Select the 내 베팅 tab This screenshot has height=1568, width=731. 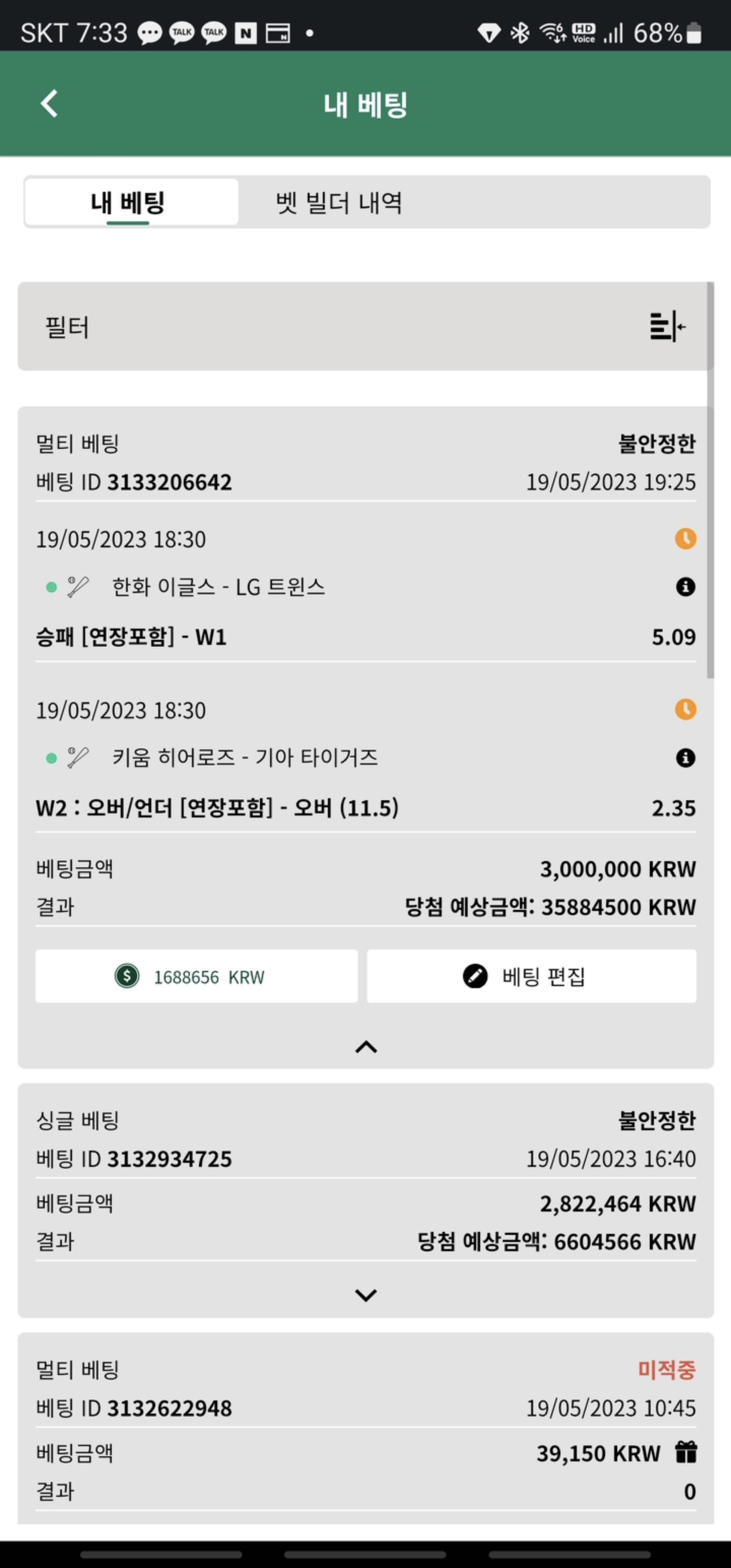pos(128,203)
